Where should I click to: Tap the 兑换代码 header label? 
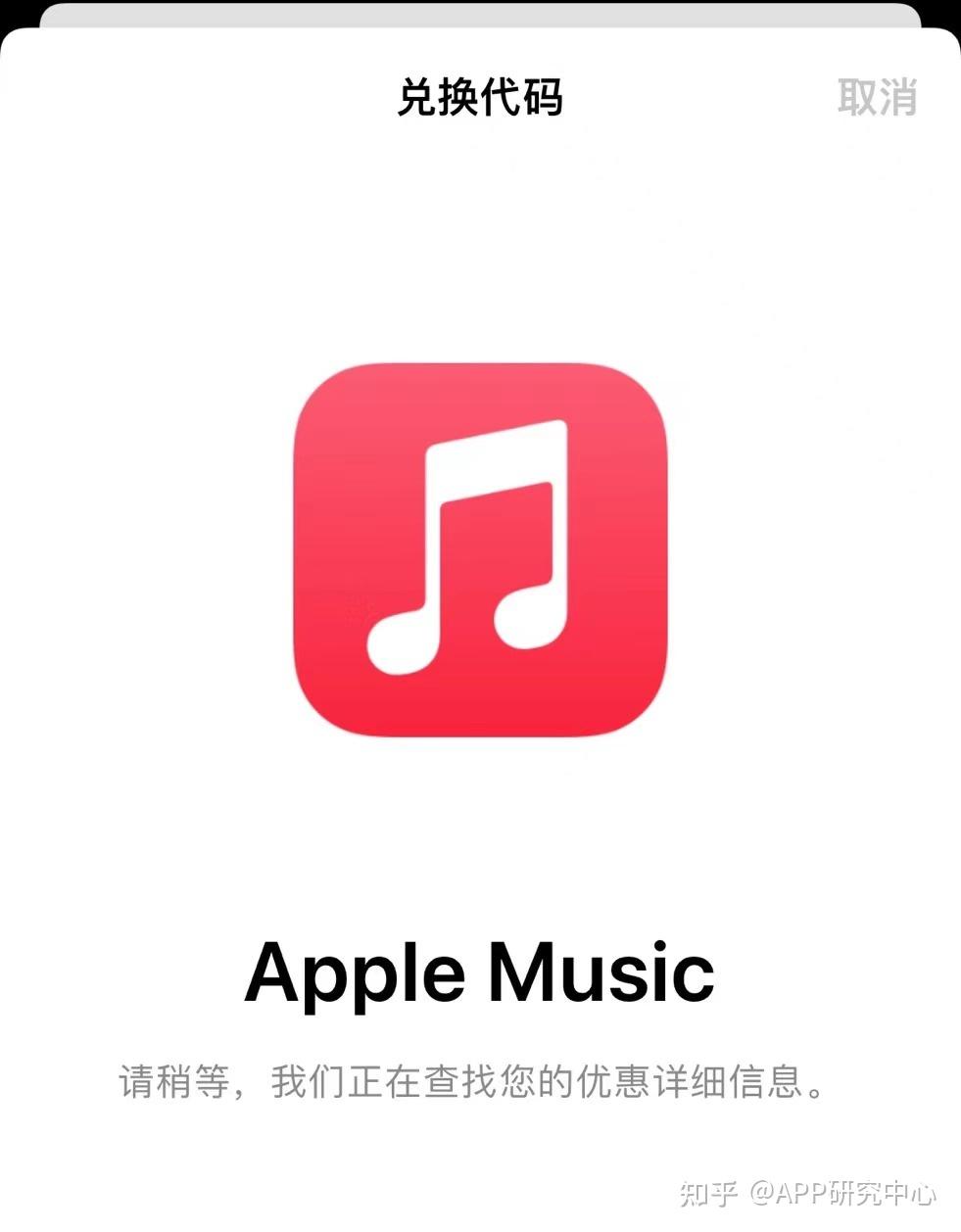click(479, 99)
